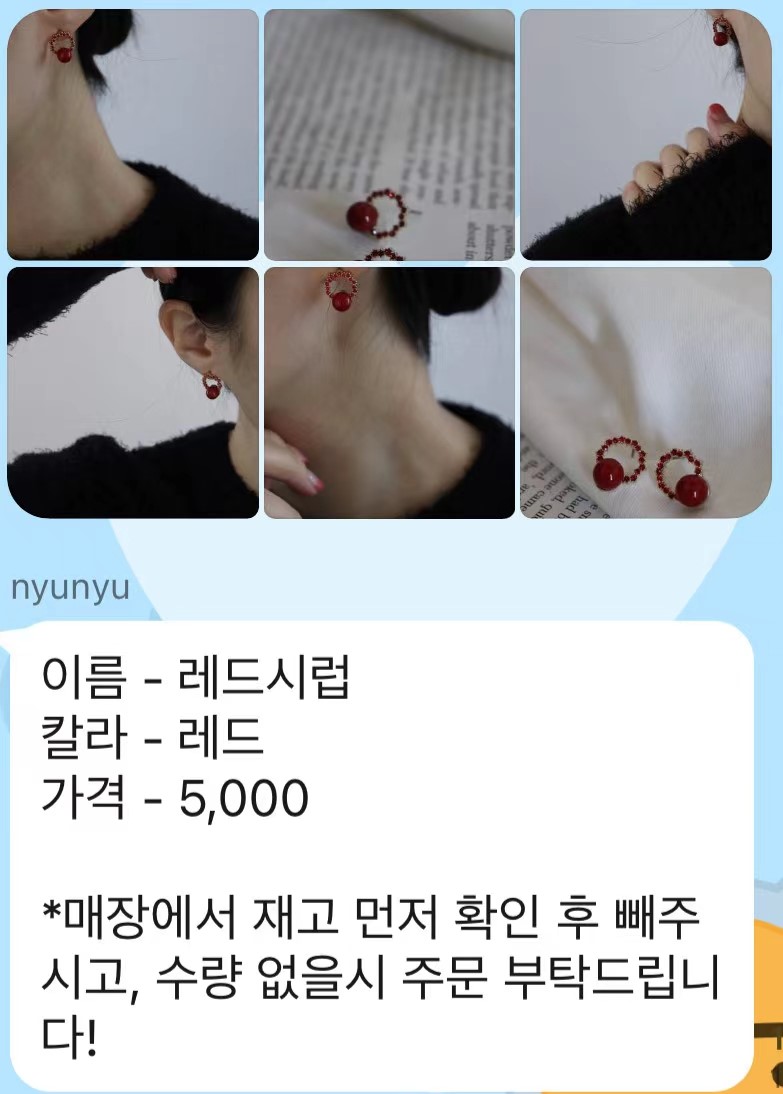Screen dimensions: 783x1094
Task: Open the photo of the earring pair on white fabric
Action: tap(646, 392)
